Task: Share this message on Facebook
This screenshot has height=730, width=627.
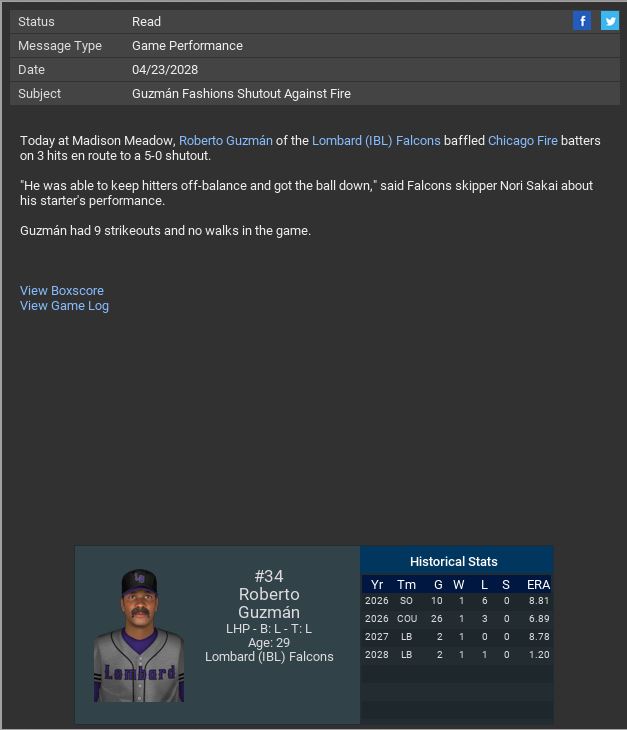Action: pos(582,21)
